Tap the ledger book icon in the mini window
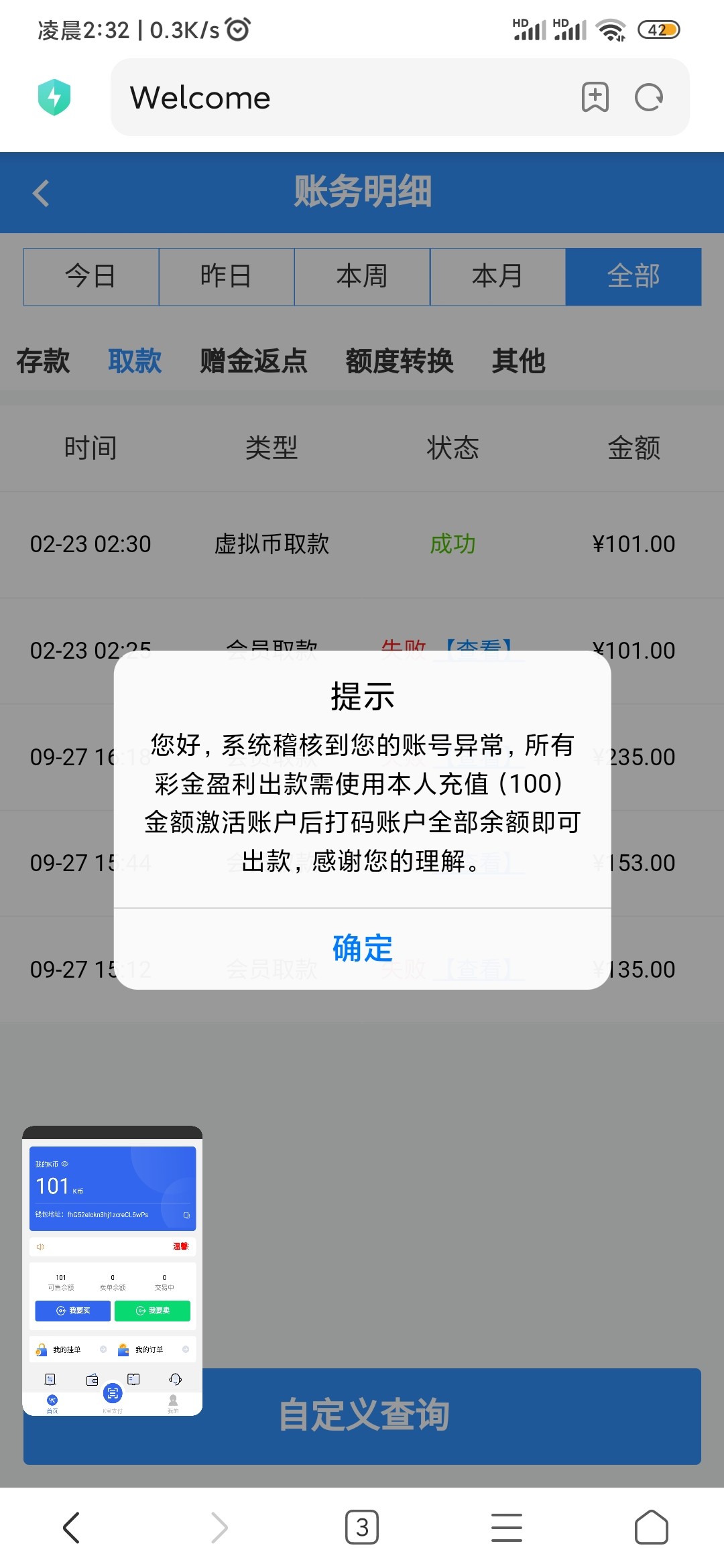The image size is (724, 1568). [x=133, y=1379]
